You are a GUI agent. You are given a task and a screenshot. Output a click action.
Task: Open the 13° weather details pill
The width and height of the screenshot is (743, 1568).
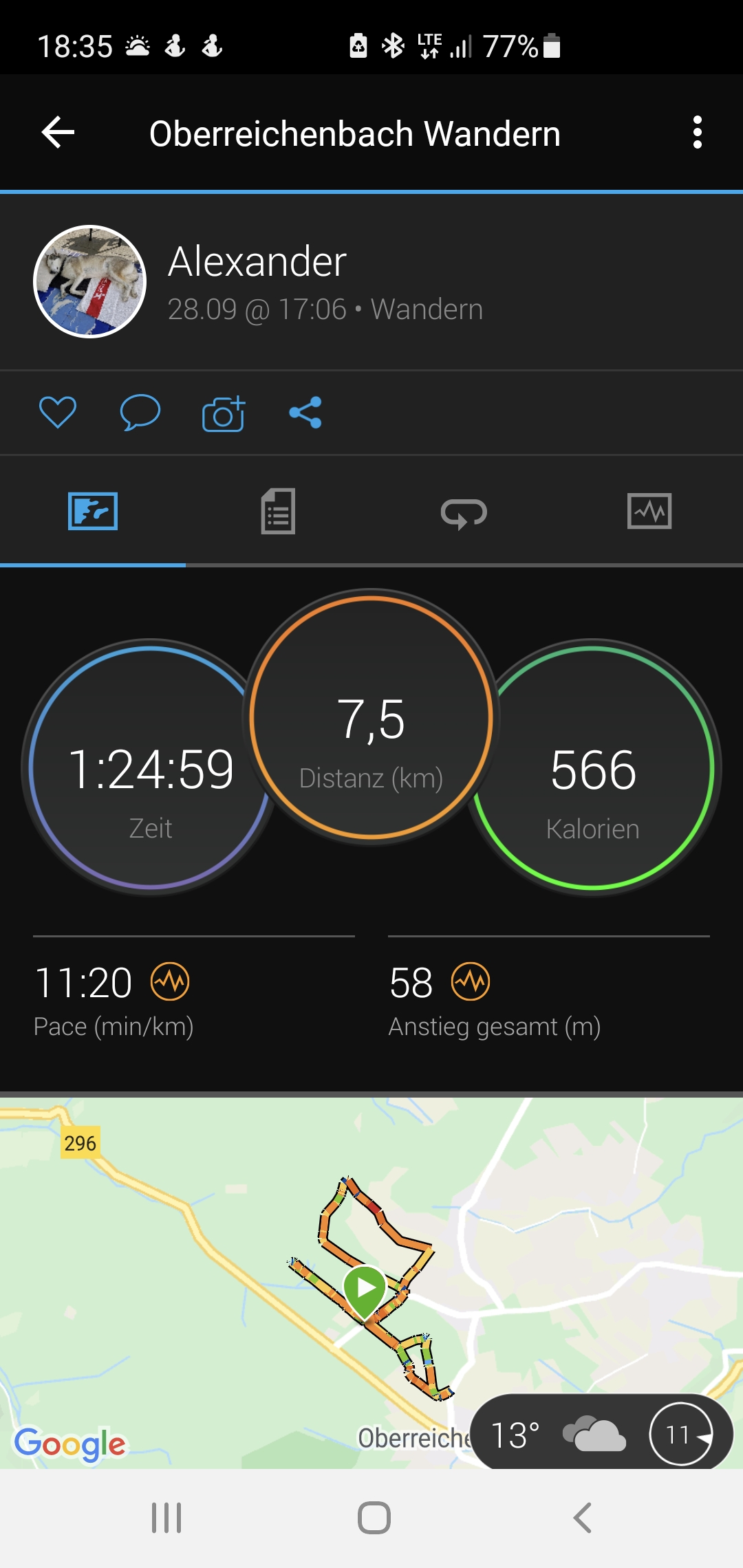[601, 1435]
